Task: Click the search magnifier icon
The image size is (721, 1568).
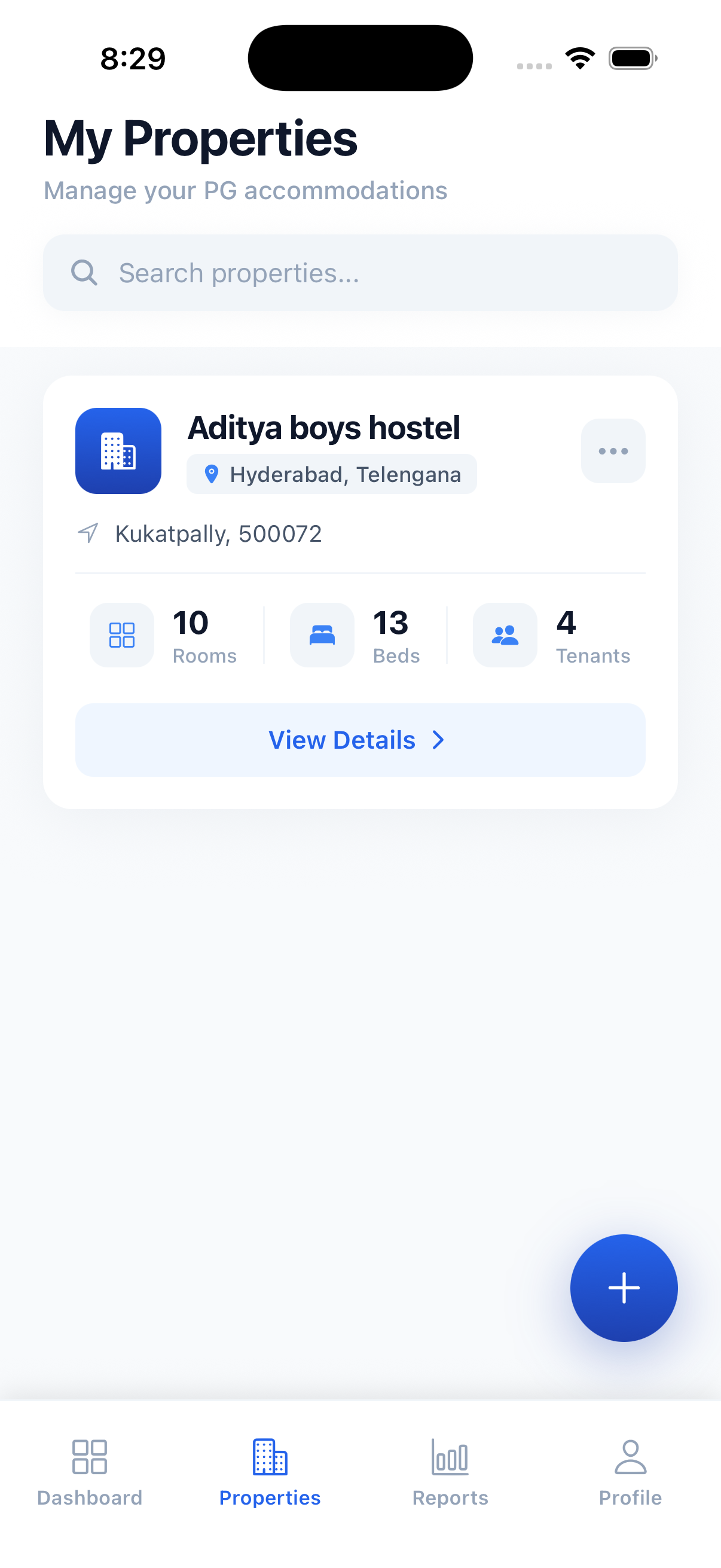Action: coord(84,272)
